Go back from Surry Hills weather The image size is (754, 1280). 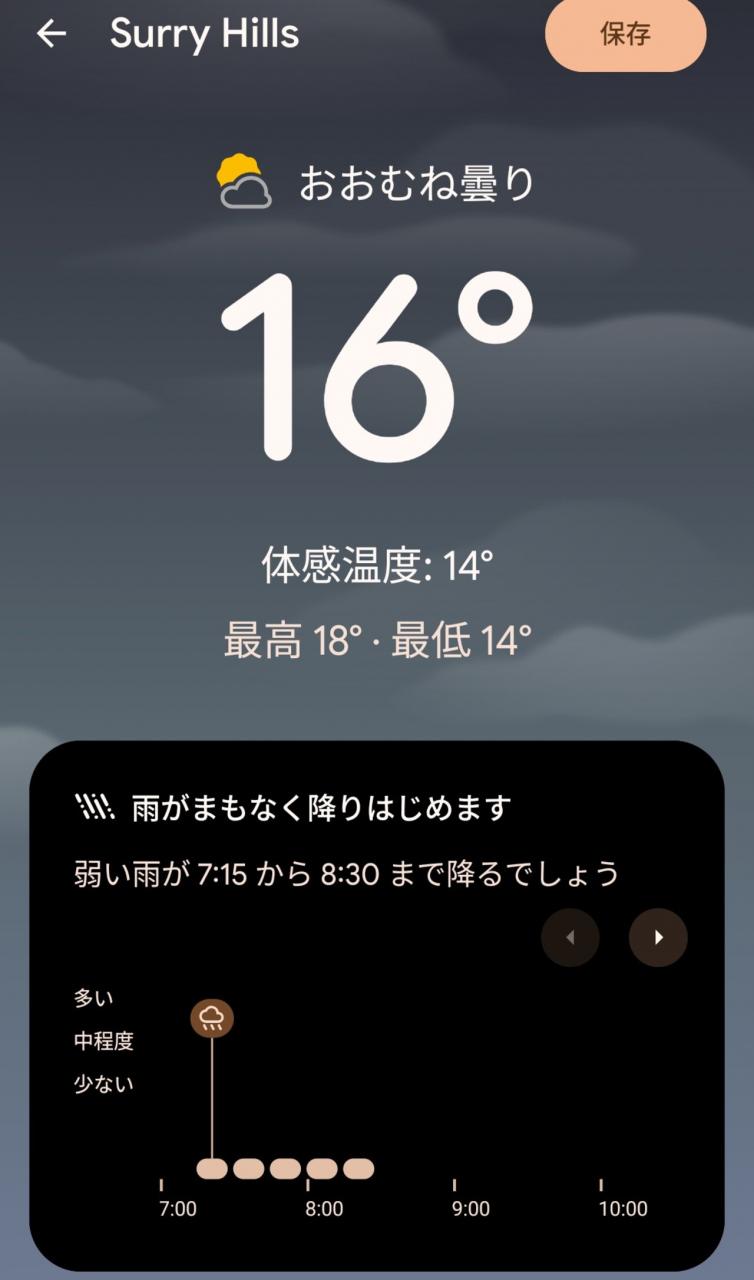point(51,34)
